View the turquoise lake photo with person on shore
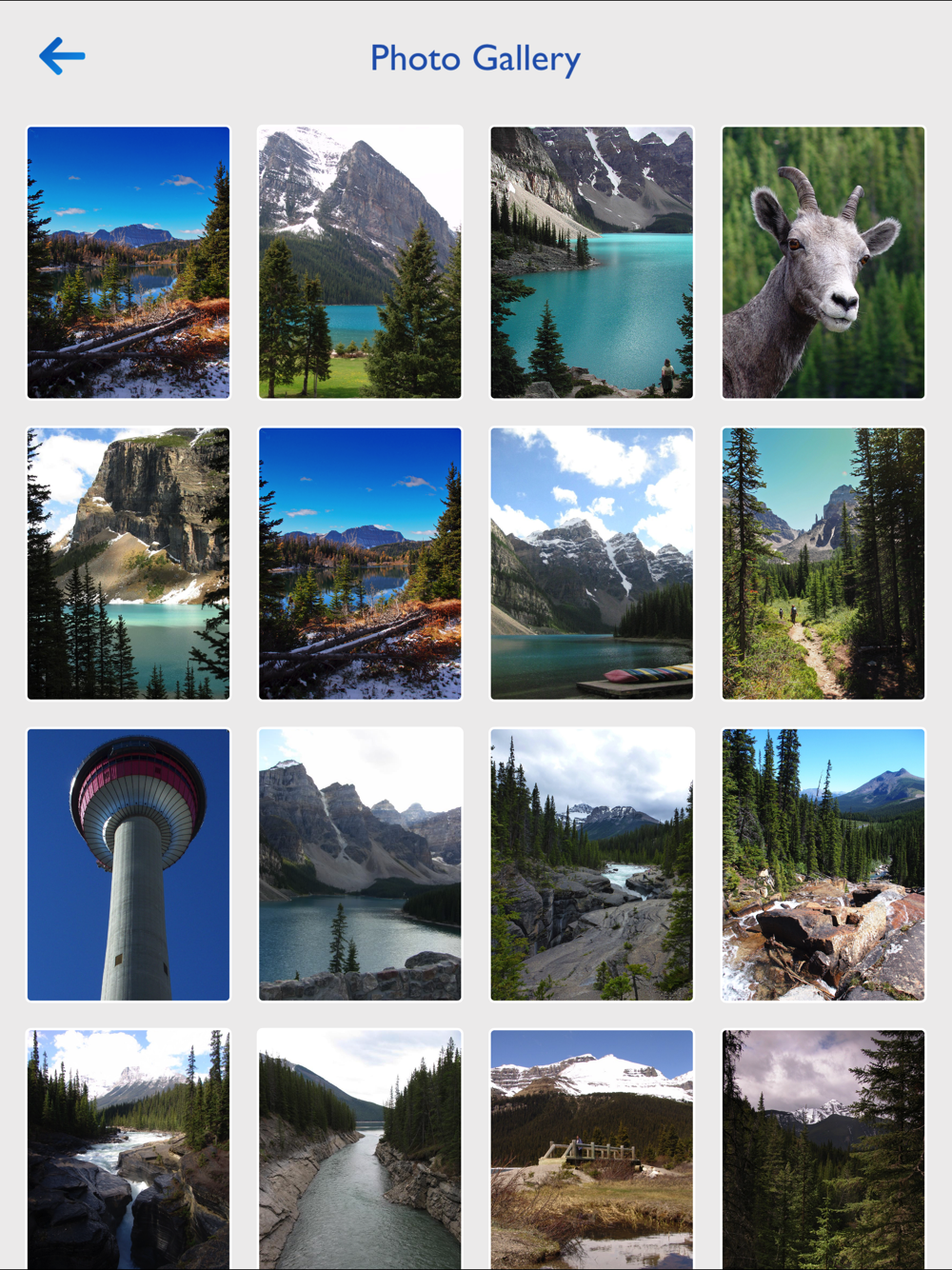This screenshot has width=952, height=1270. tap(591, 262)
